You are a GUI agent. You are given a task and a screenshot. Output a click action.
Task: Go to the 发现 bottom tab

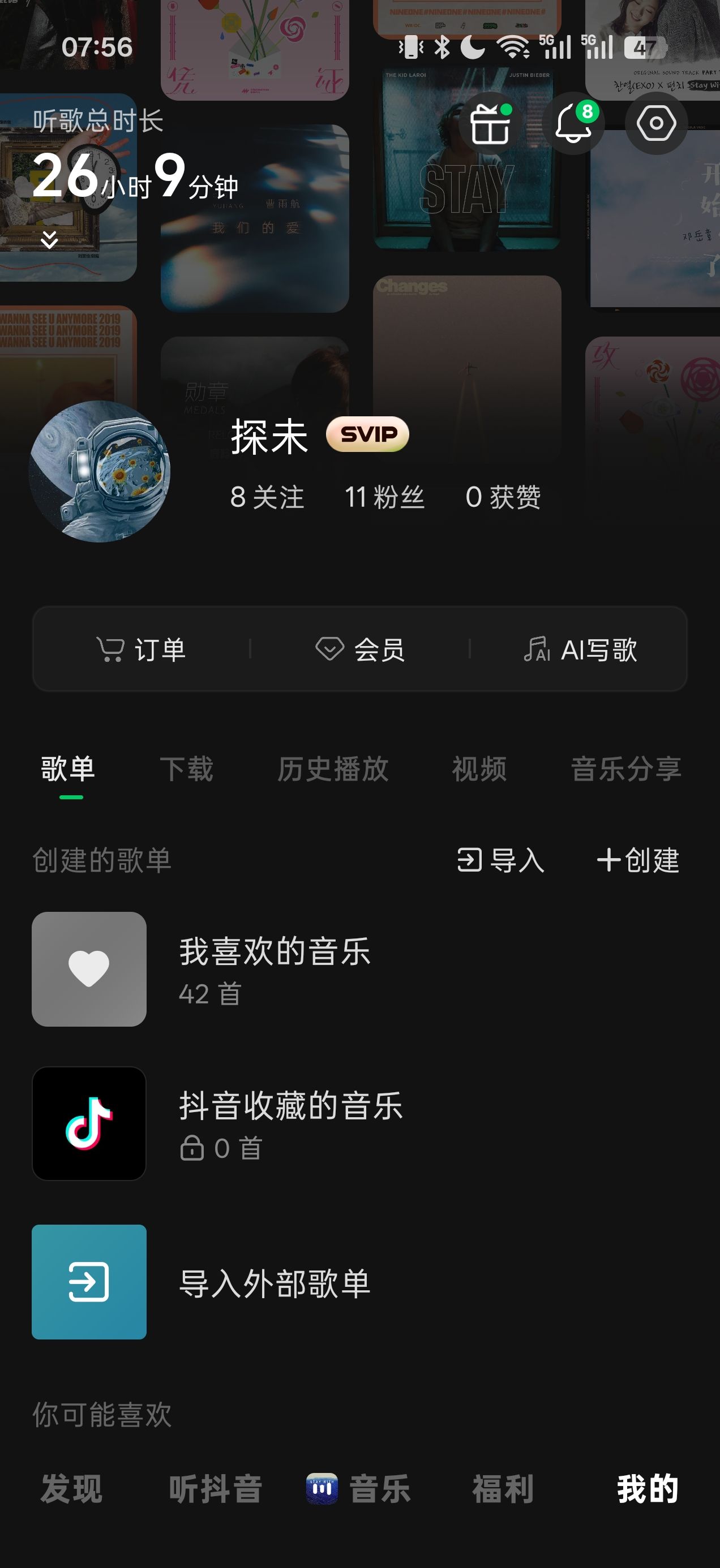[71, 1489]
